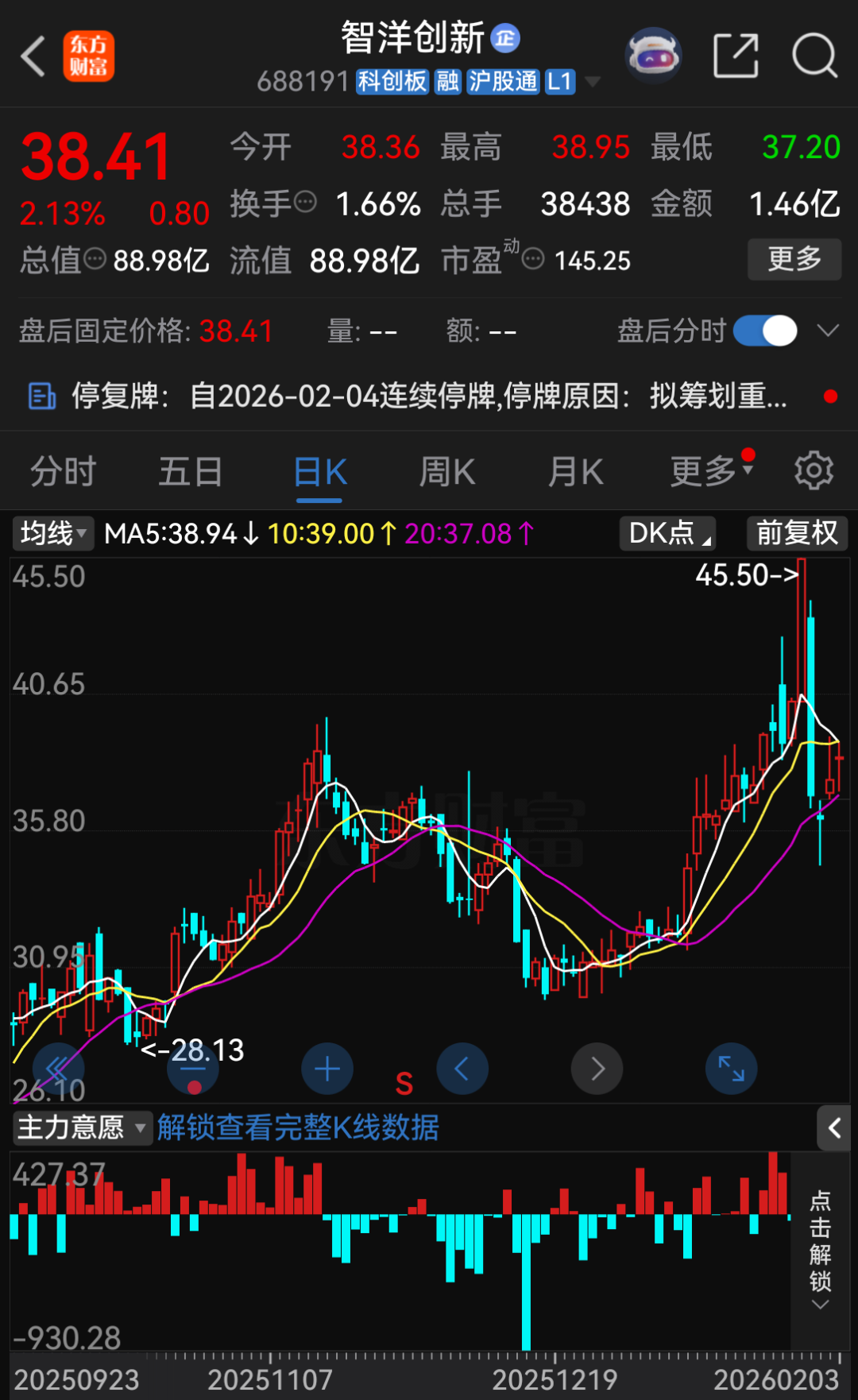Switch to the 周K tab
The height and width of the screenshot is (1400, 858).
[446, 470]
